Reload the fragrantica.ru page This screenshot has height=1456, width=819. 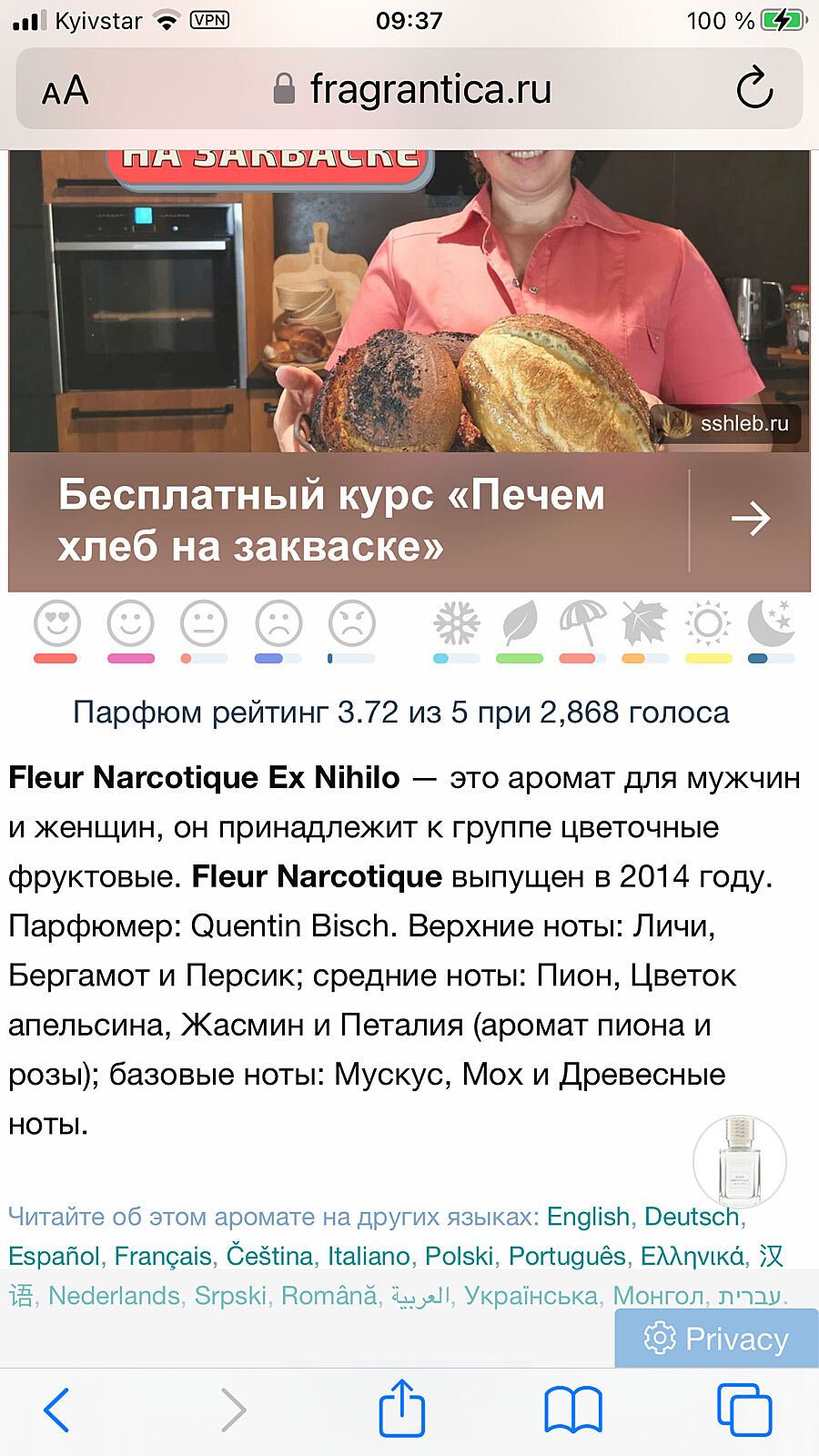pos(753,89)
